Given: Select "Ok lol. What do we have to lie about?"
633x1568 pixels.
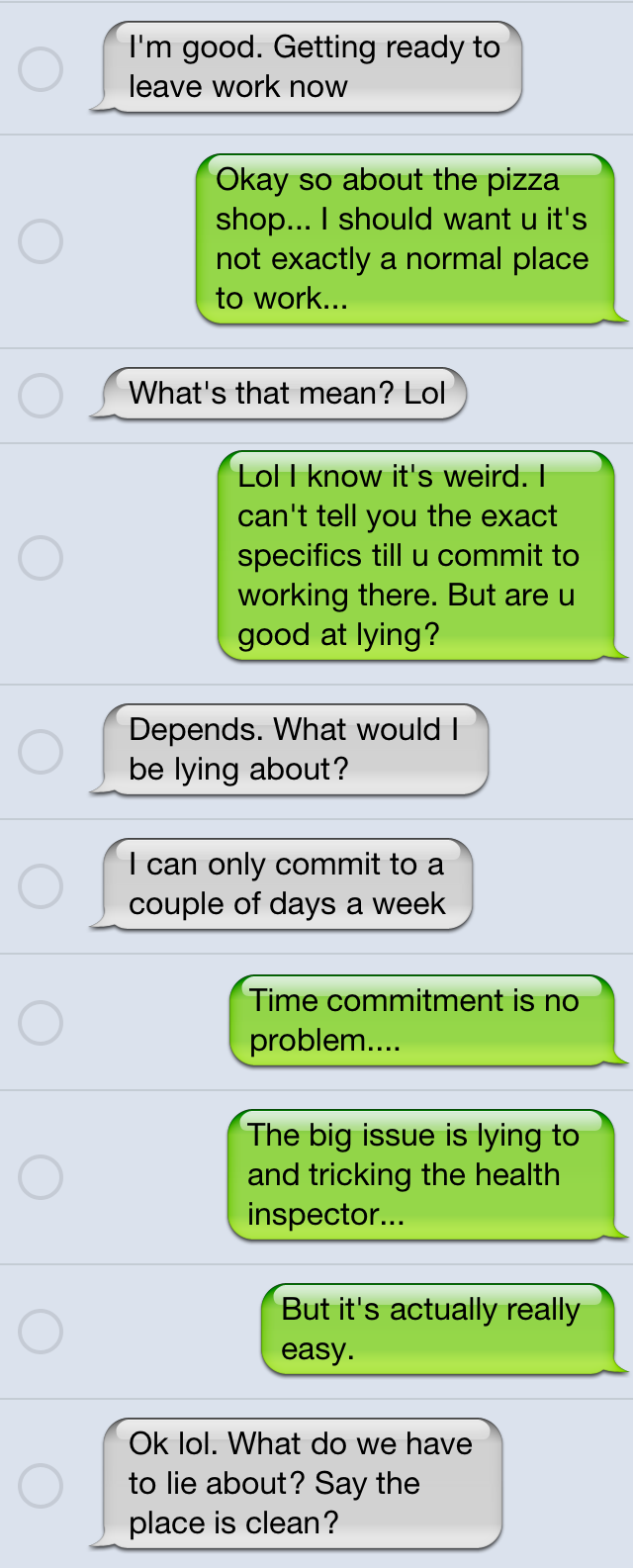Looking at the screenshot, I should (41, 1486).
